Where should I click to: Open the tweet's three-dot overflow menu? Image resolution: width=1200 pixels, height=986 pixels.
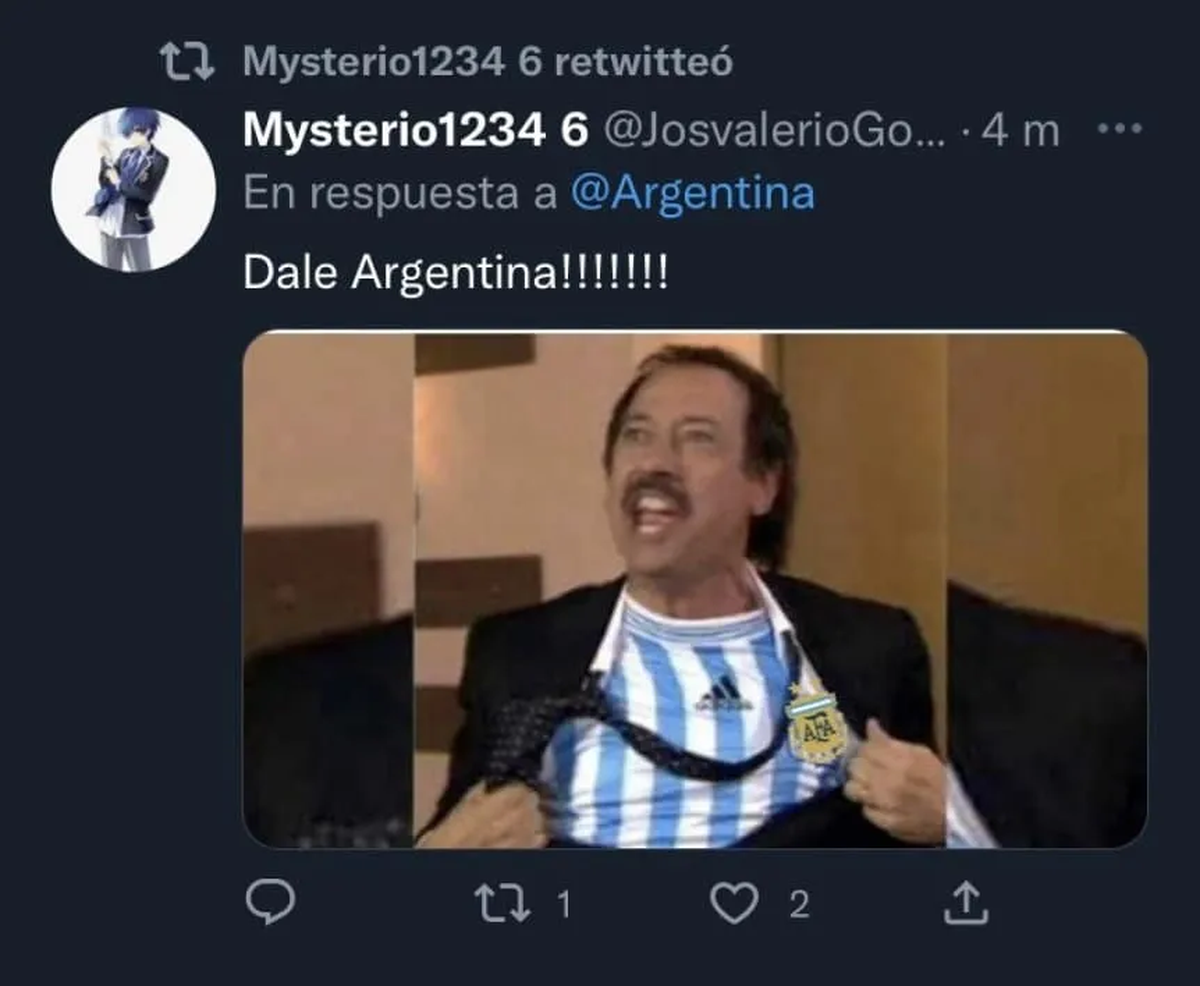pyautogui.click(x=1120, y=130)
